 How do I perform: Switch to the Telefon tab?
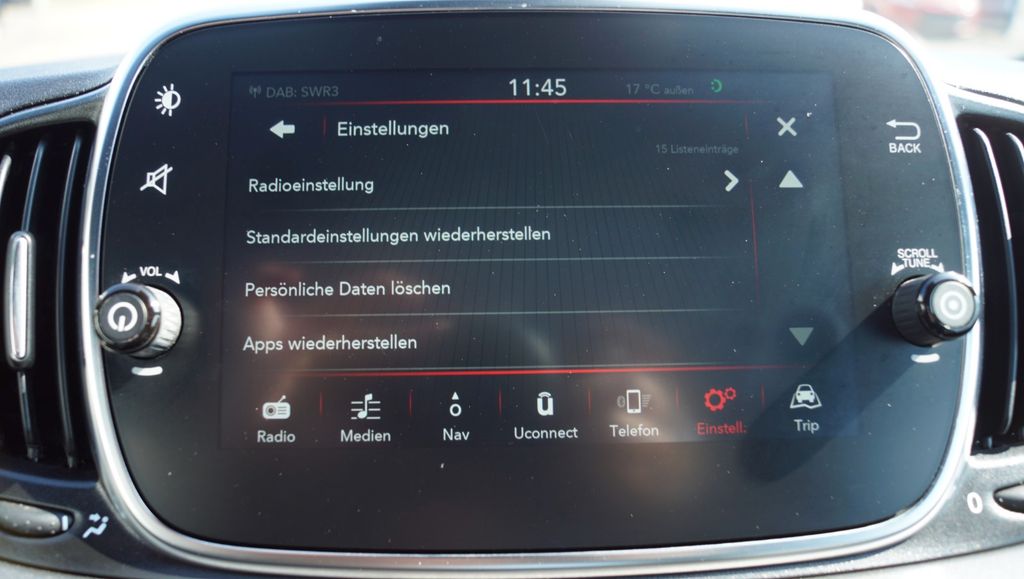coord(634,414)
